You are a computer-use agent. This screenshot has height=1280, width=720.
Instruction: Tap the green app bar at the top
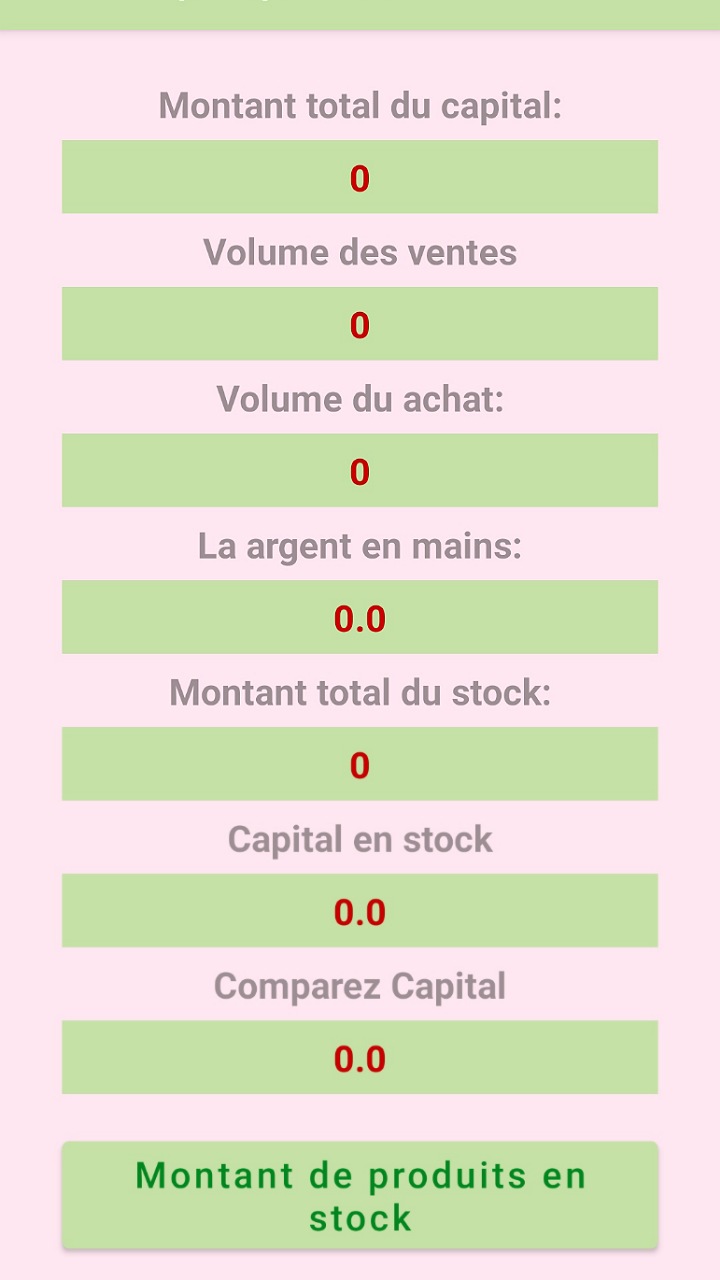(360, 14)
